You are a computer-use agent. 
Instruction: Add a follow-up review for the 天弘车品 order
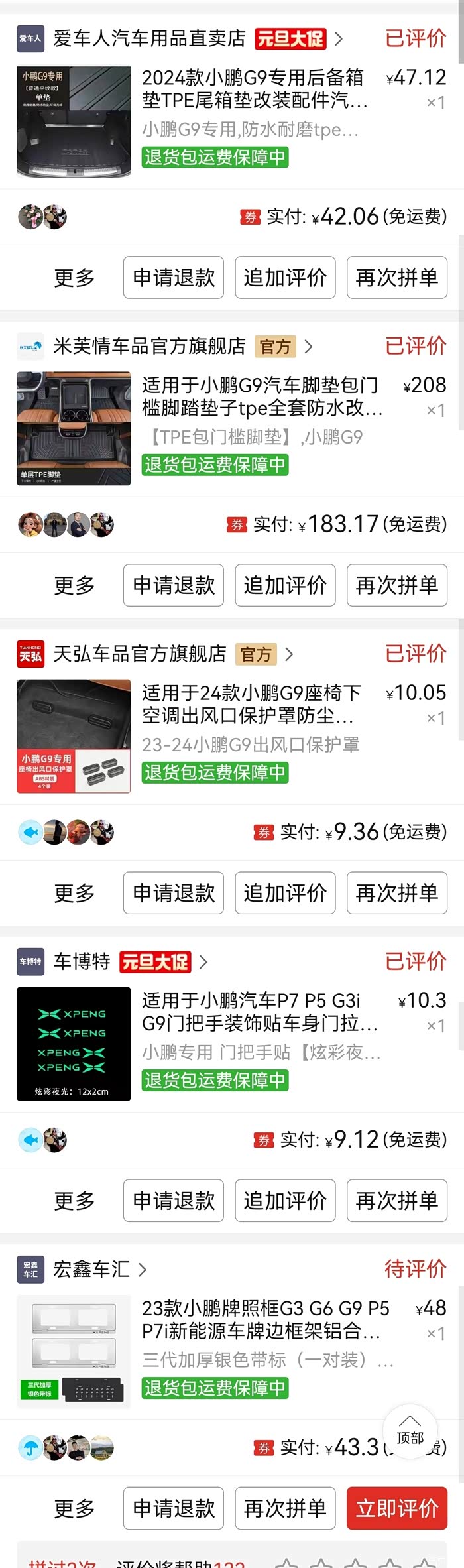[285, 893]
